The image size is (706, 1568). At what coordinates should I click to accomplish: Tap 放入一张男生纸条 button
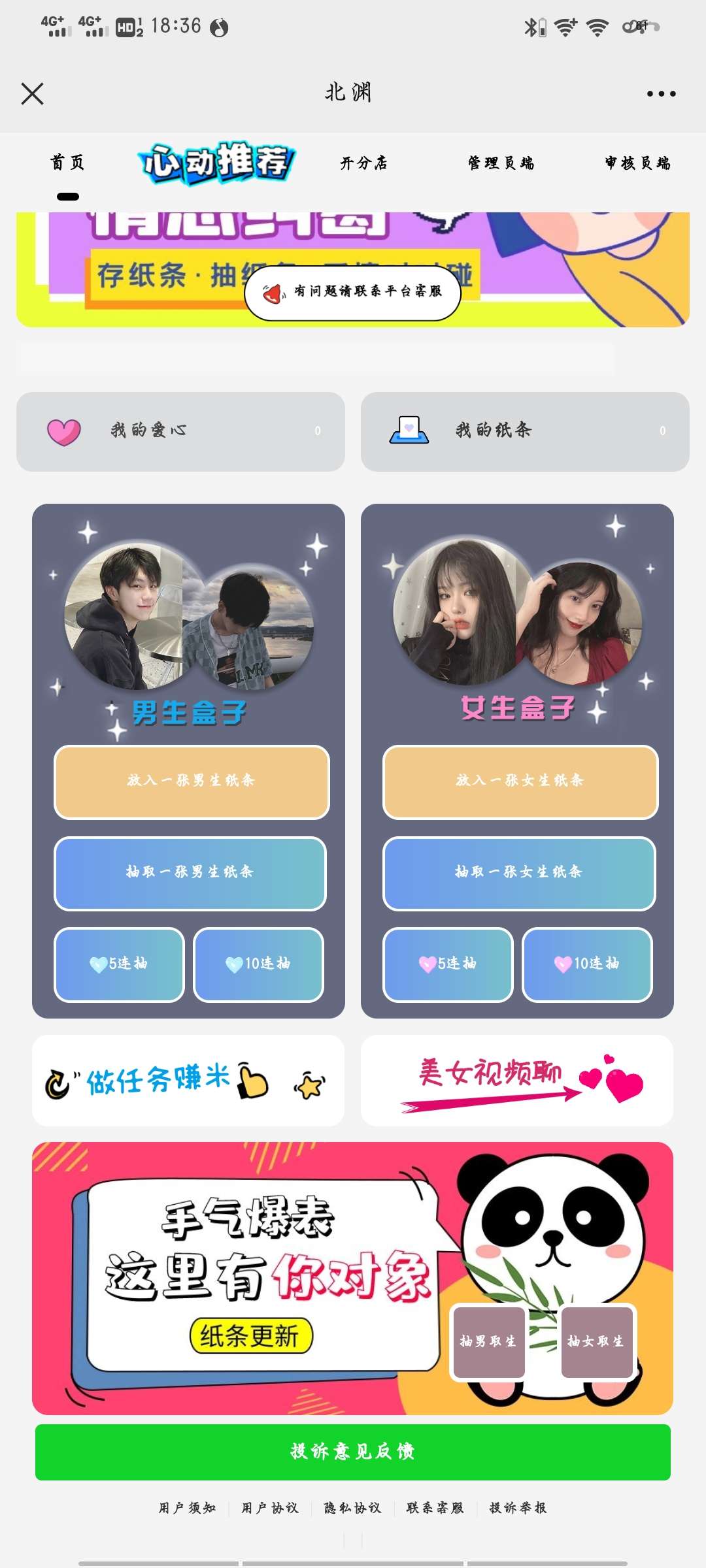pos(191,781)
